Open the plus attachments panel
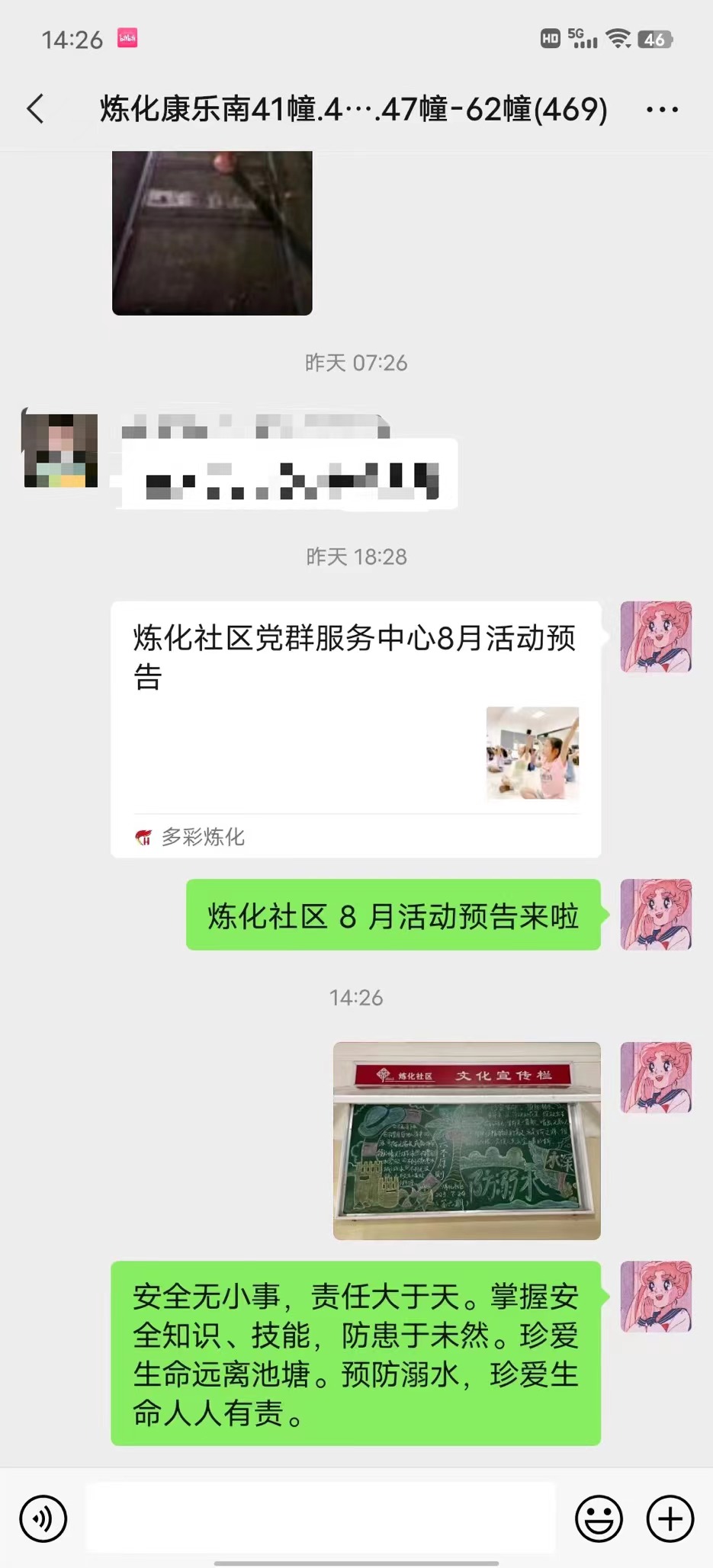 point(670,1519)
